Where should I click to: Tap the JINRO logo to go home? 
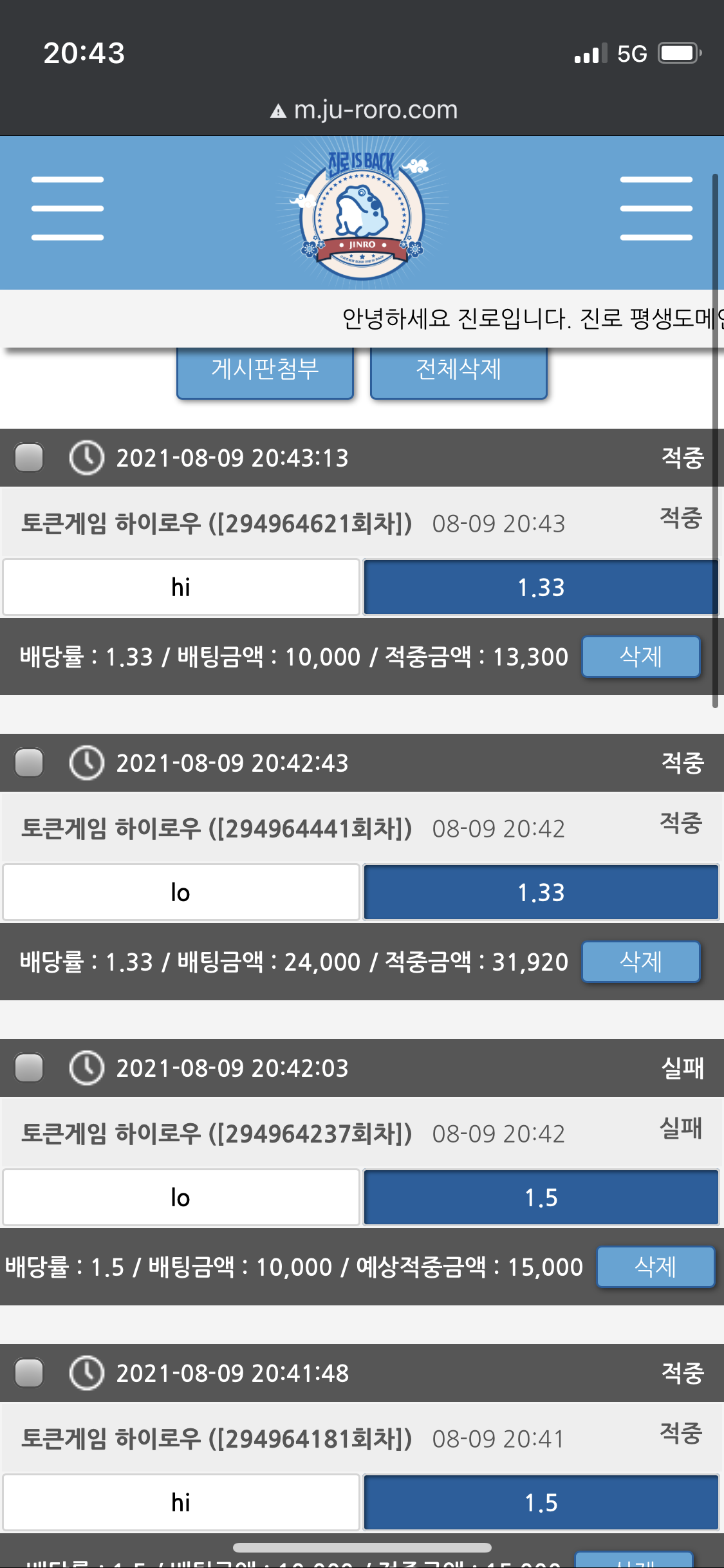[x=362, y=214]
